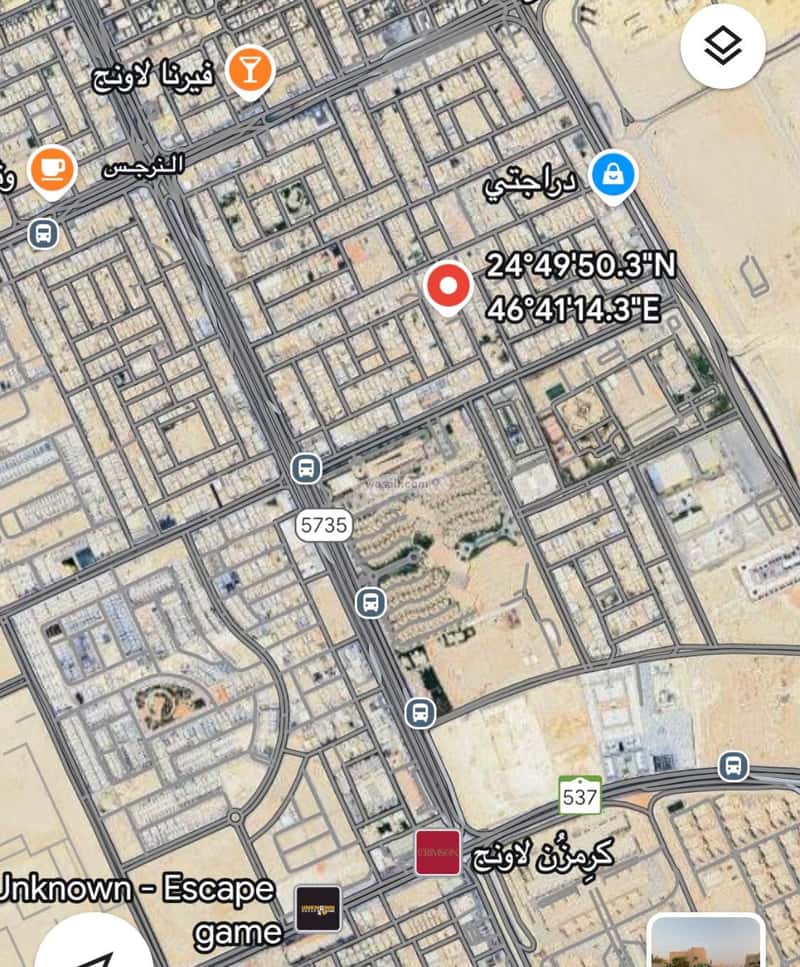Image resolution: width=800 pixels, height=967 pixels.
Task: Tap the bus stop beside route 537
Action: (x=733, y=767)
